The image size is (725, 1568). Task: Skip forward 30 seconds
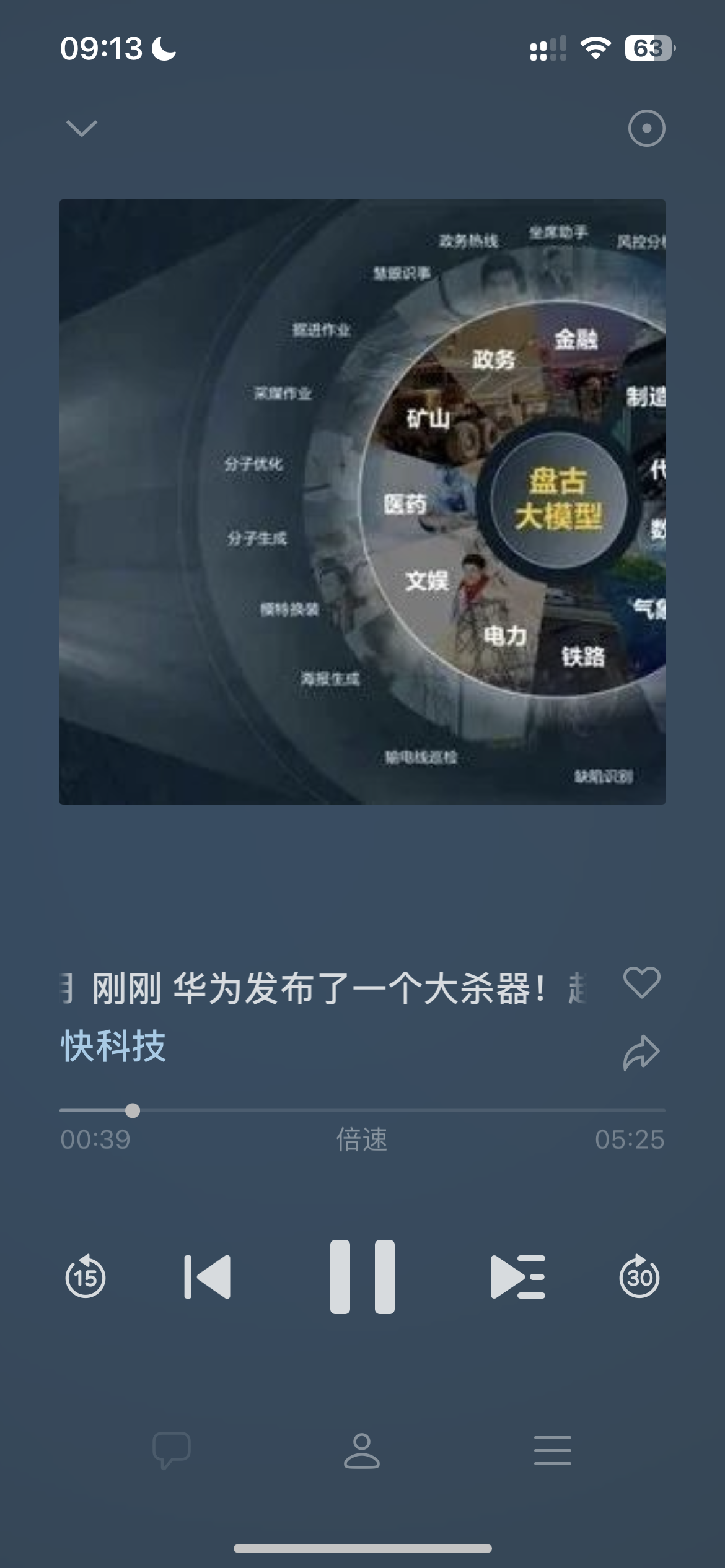[639, 1277]
